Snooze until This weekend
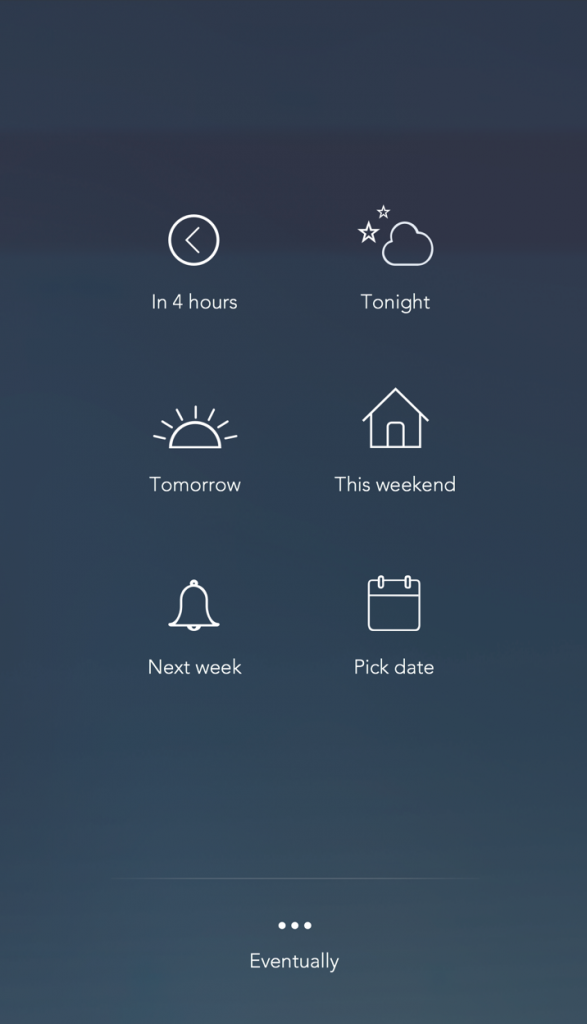 click(x=395, y=441)
